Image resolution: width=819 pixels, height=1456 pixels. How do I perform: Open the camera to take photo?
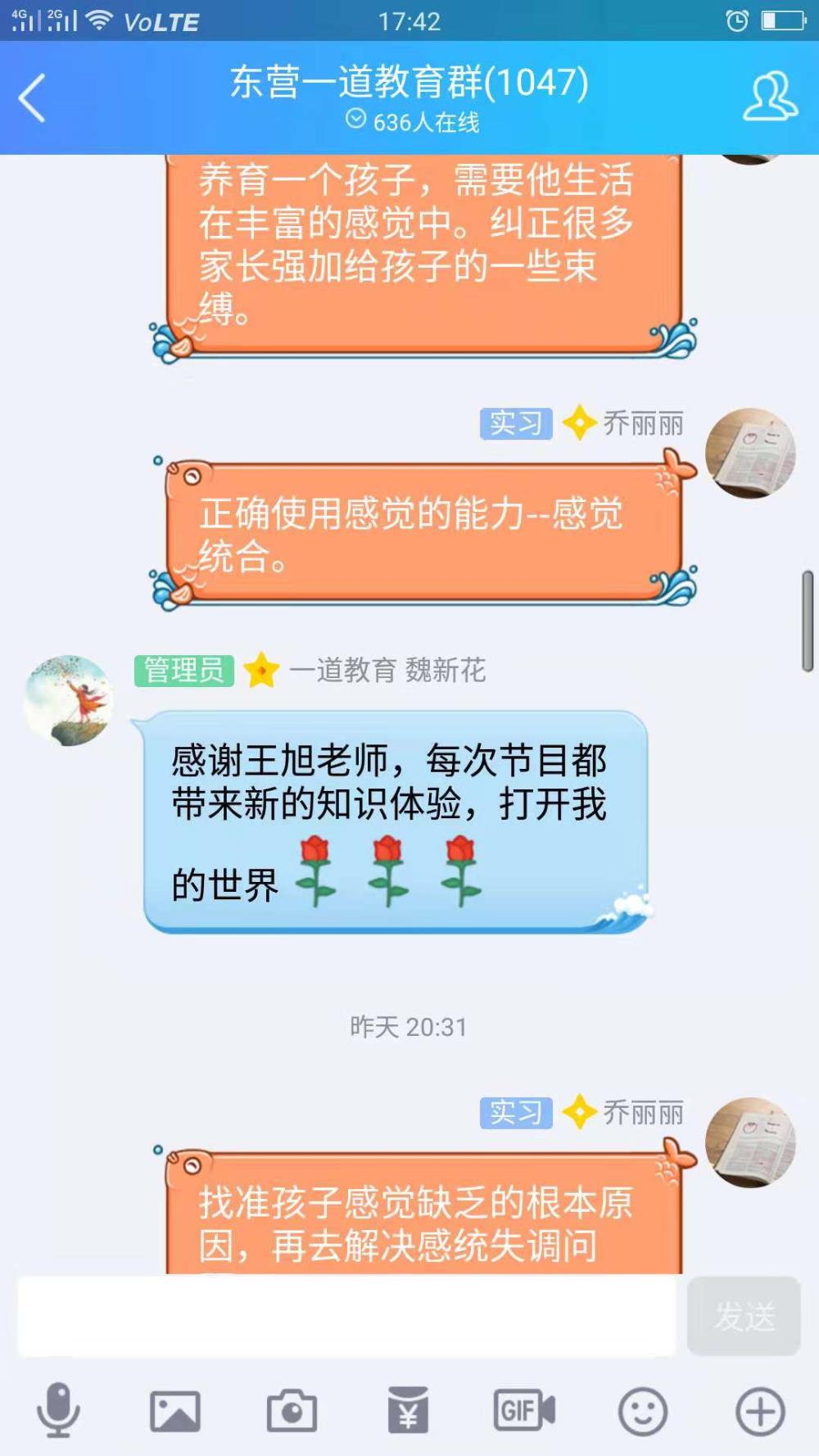coord(292,1410)
